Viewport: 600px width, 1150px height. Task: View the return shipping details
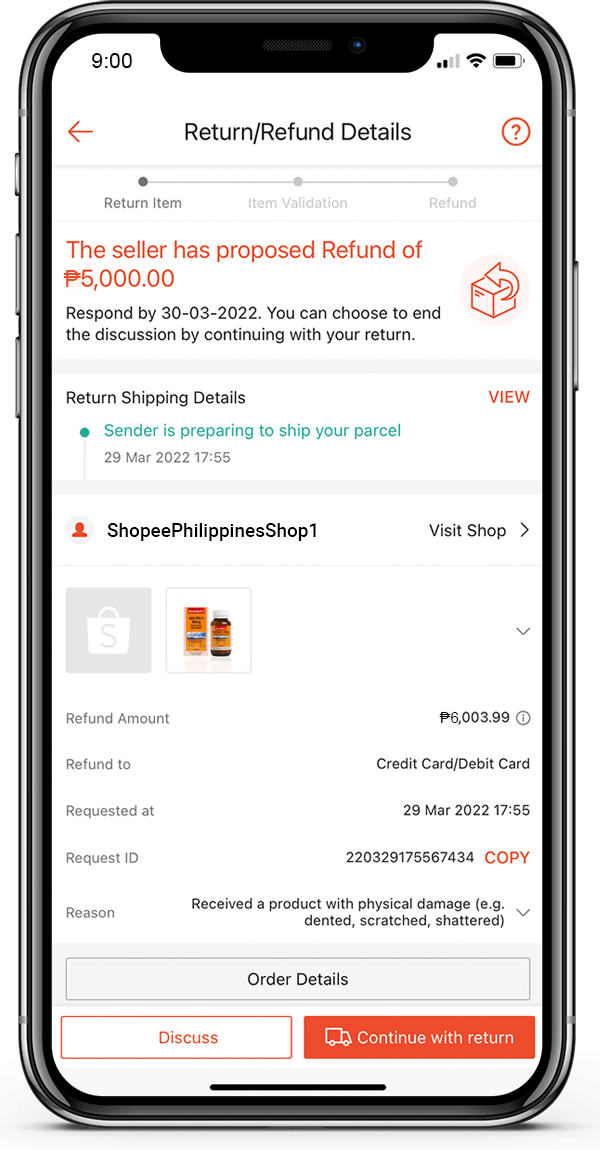point(508,397)
